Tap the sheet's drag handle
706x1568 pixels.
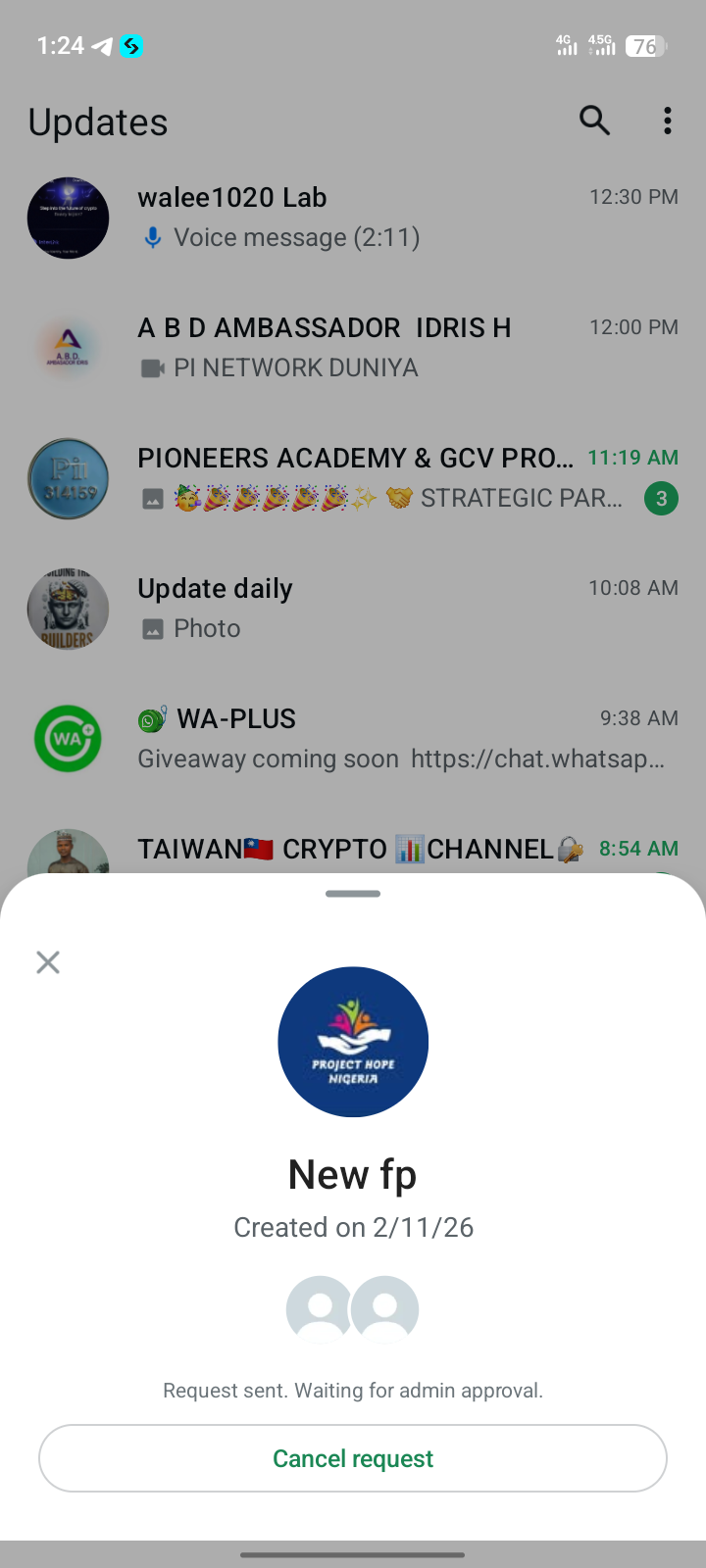[x=353, y=894]
